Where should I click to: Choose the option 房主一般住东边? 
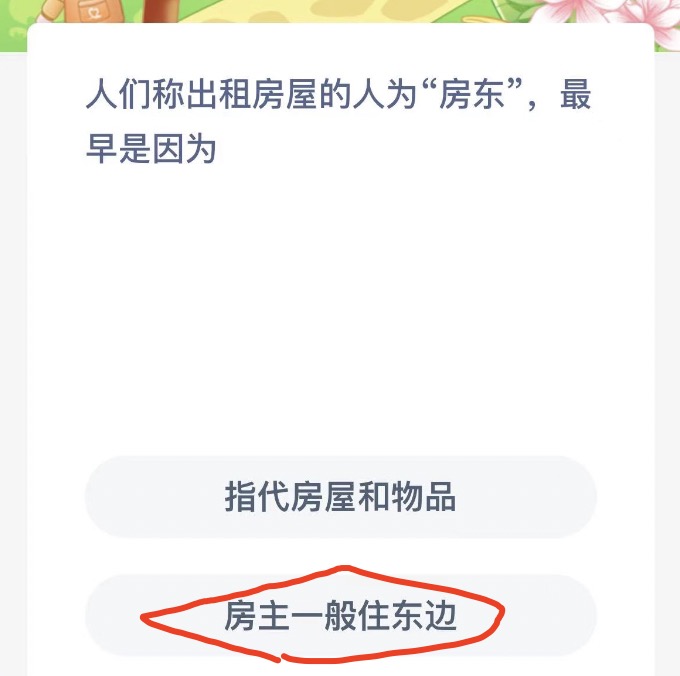pos(340,616)
